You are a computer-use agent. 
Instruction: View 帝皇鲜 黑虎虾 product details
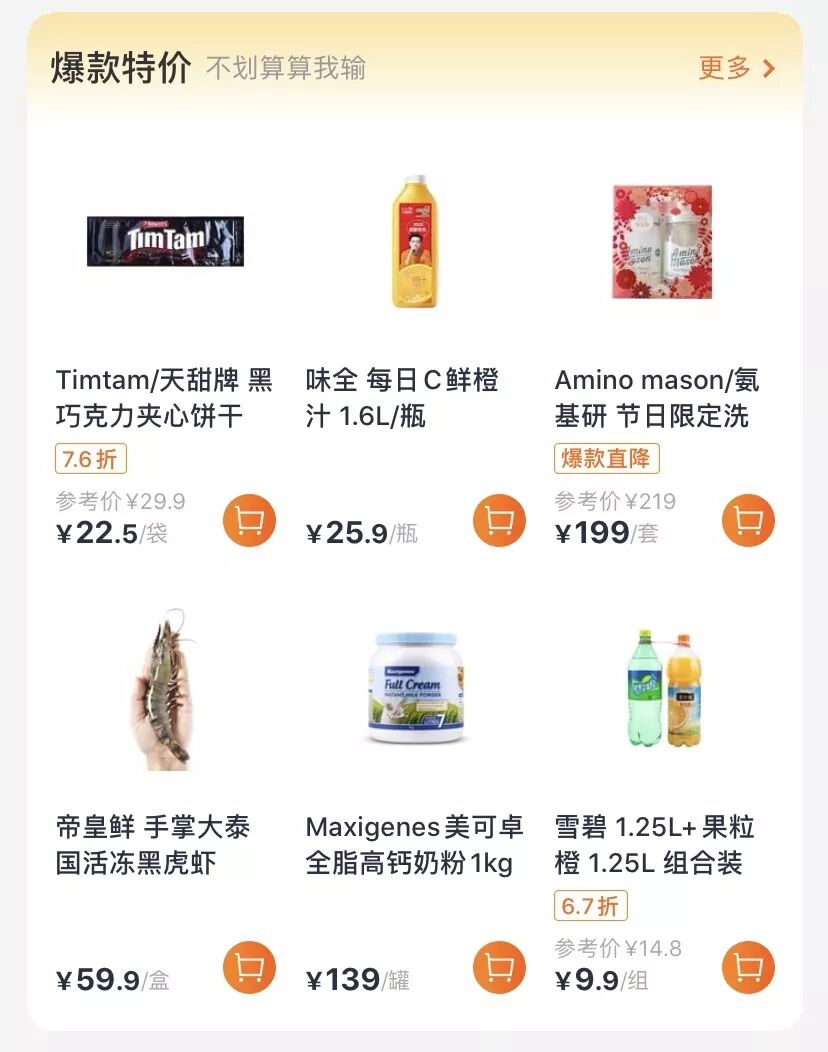165,798
